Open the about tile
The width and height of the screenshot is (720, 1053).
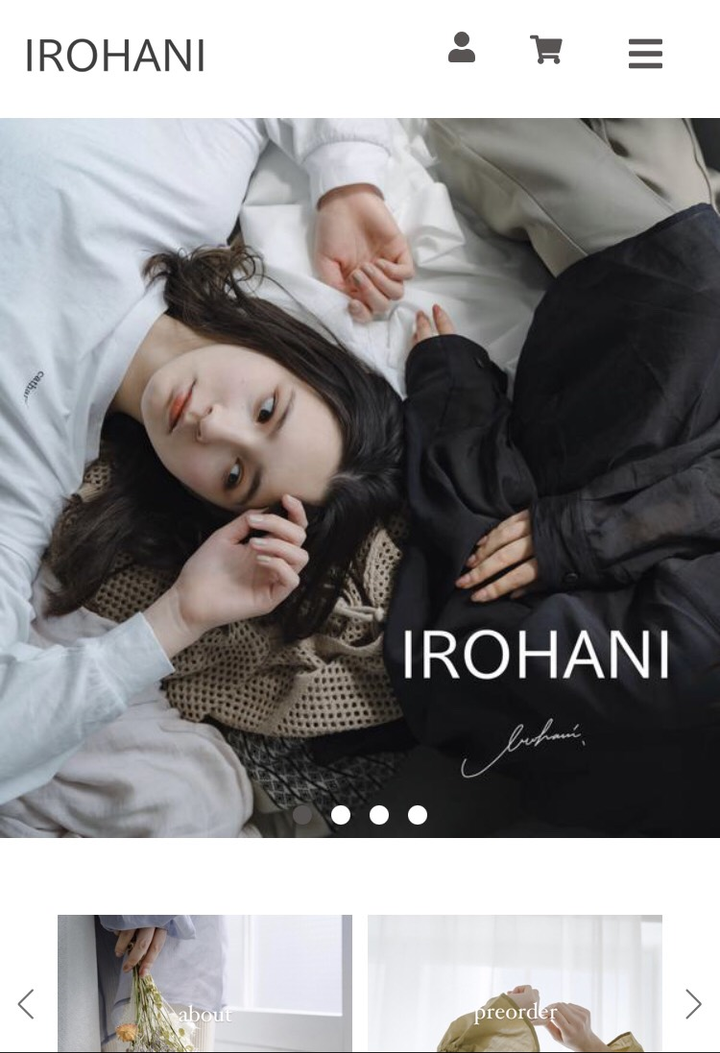[204, 983]
